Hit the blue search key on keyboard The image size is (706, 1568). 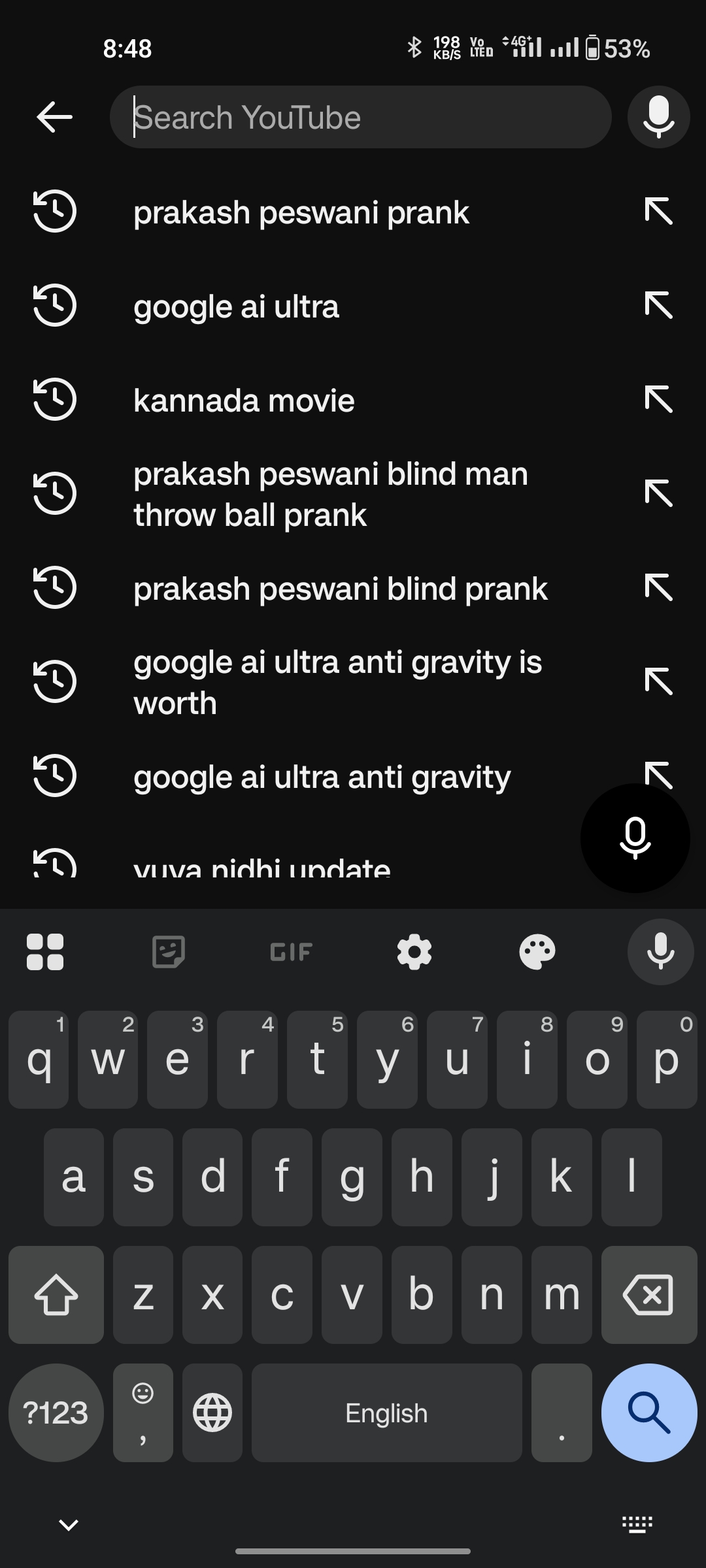click(648, 1413)
